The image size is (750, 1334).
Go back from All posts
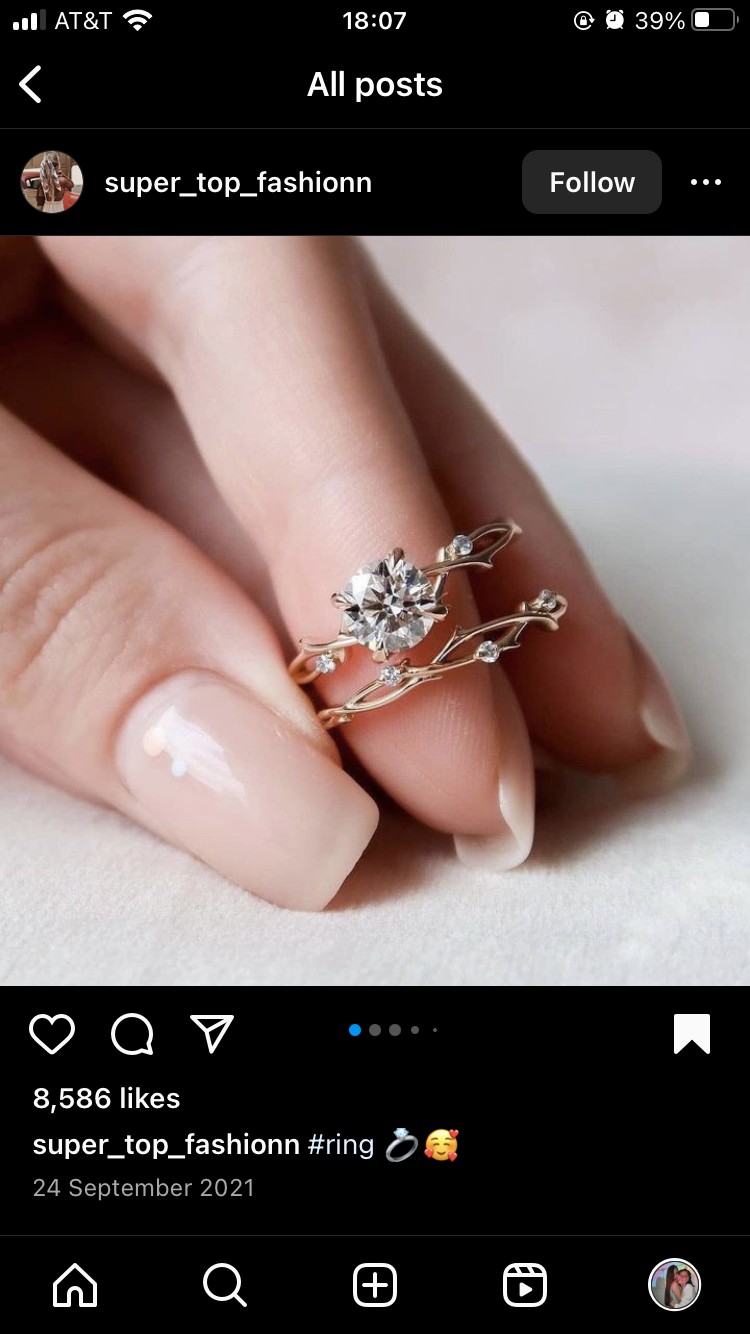31,85
